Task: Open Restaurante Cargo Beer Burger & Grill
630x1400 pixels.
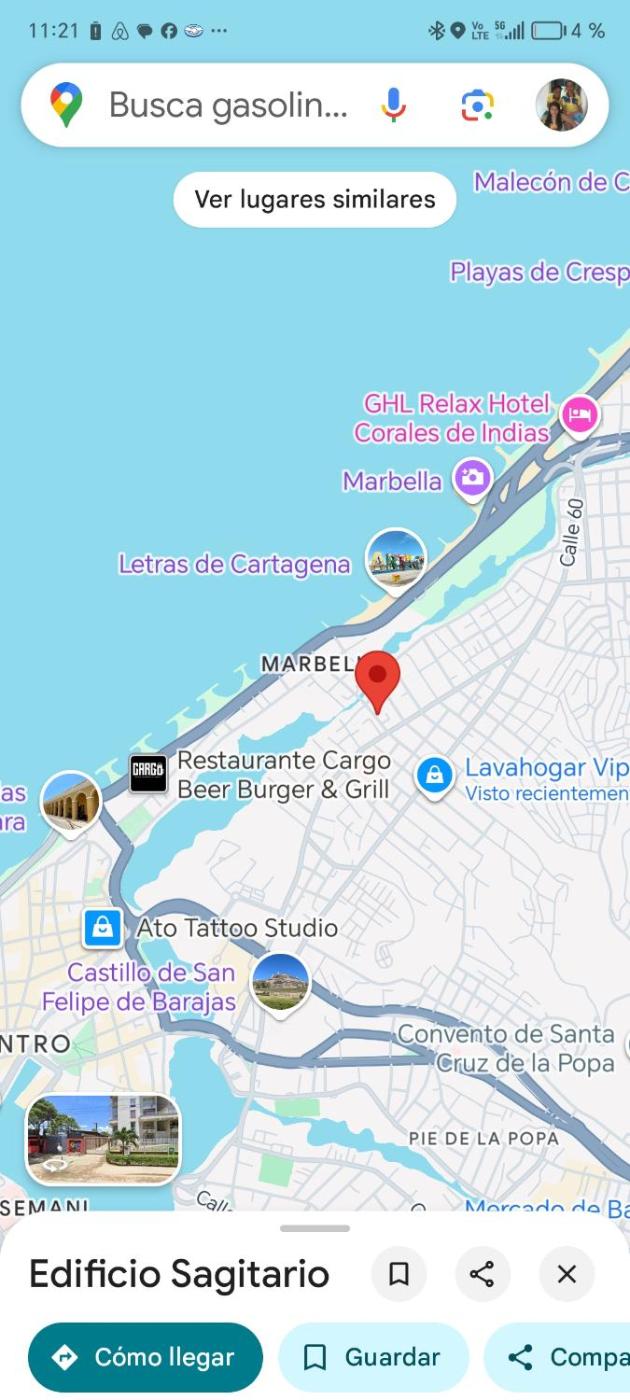Action: 149,774
